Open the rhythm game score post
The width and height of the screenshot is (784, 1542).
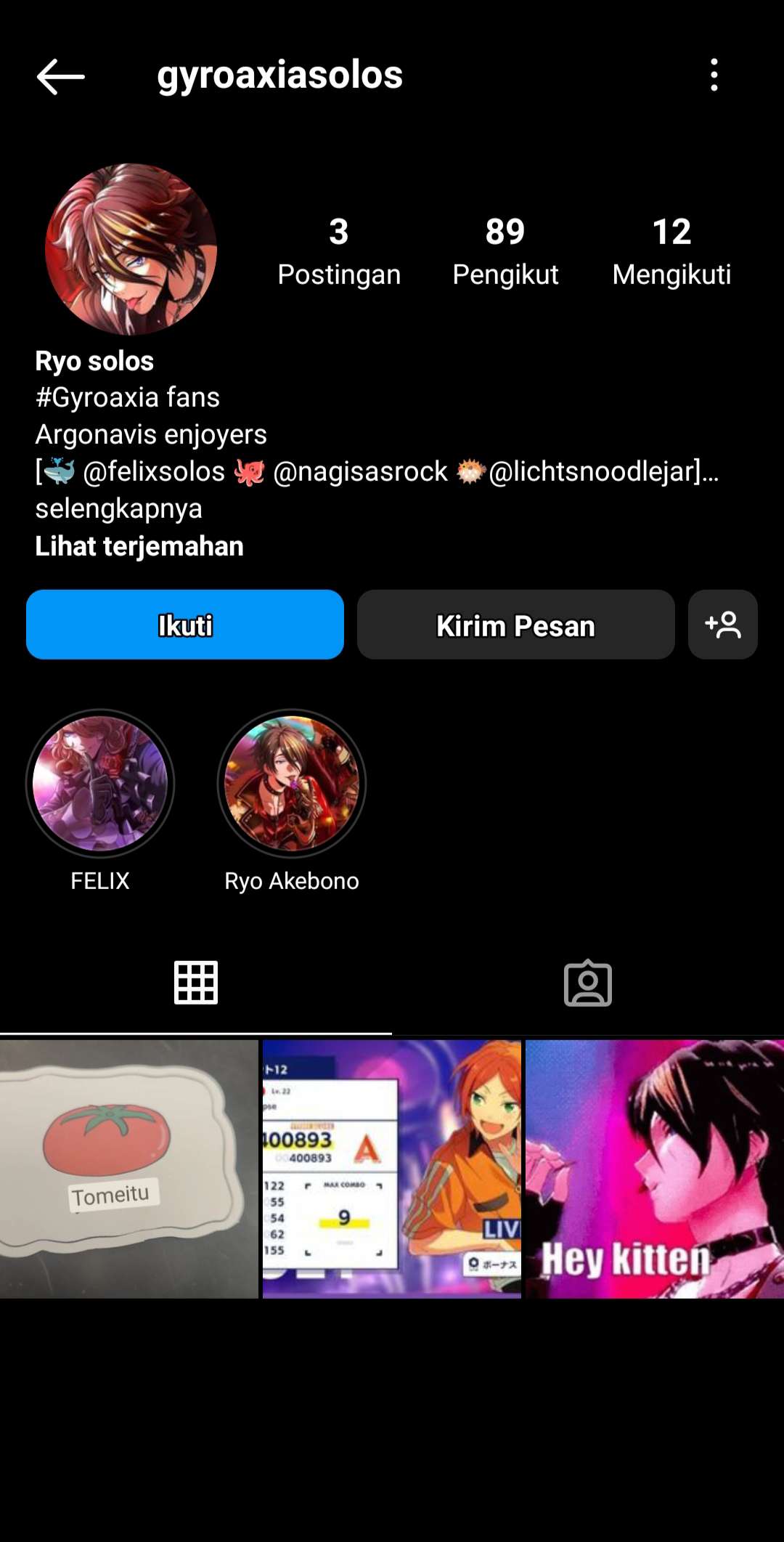392,1169
